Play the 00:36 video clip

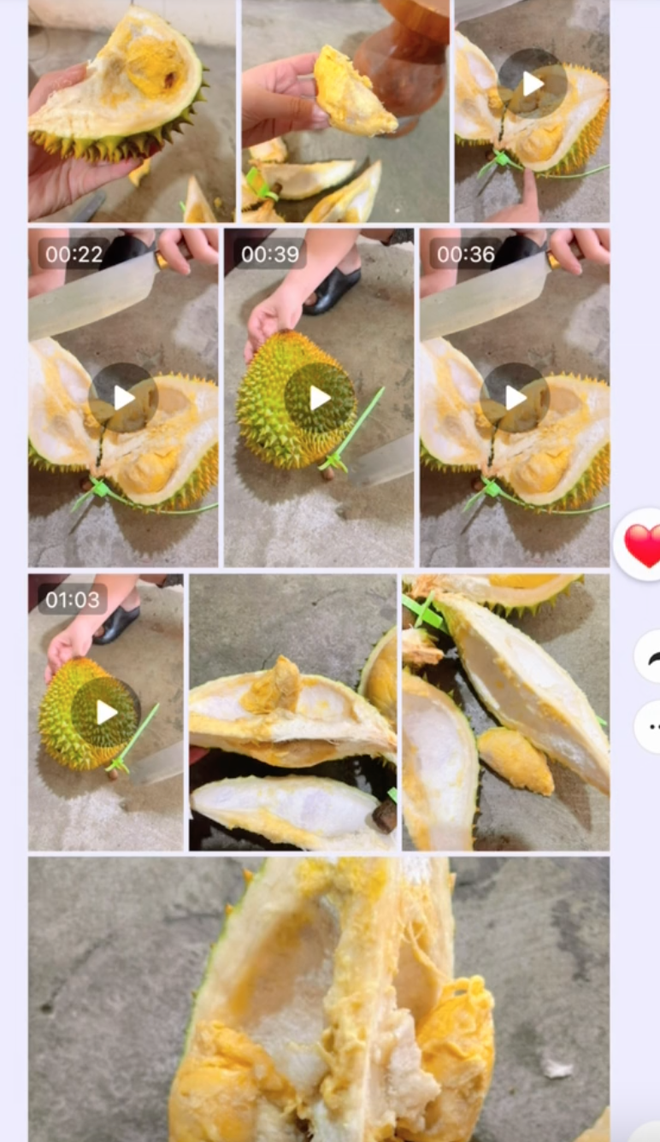[x=515, y=398]
